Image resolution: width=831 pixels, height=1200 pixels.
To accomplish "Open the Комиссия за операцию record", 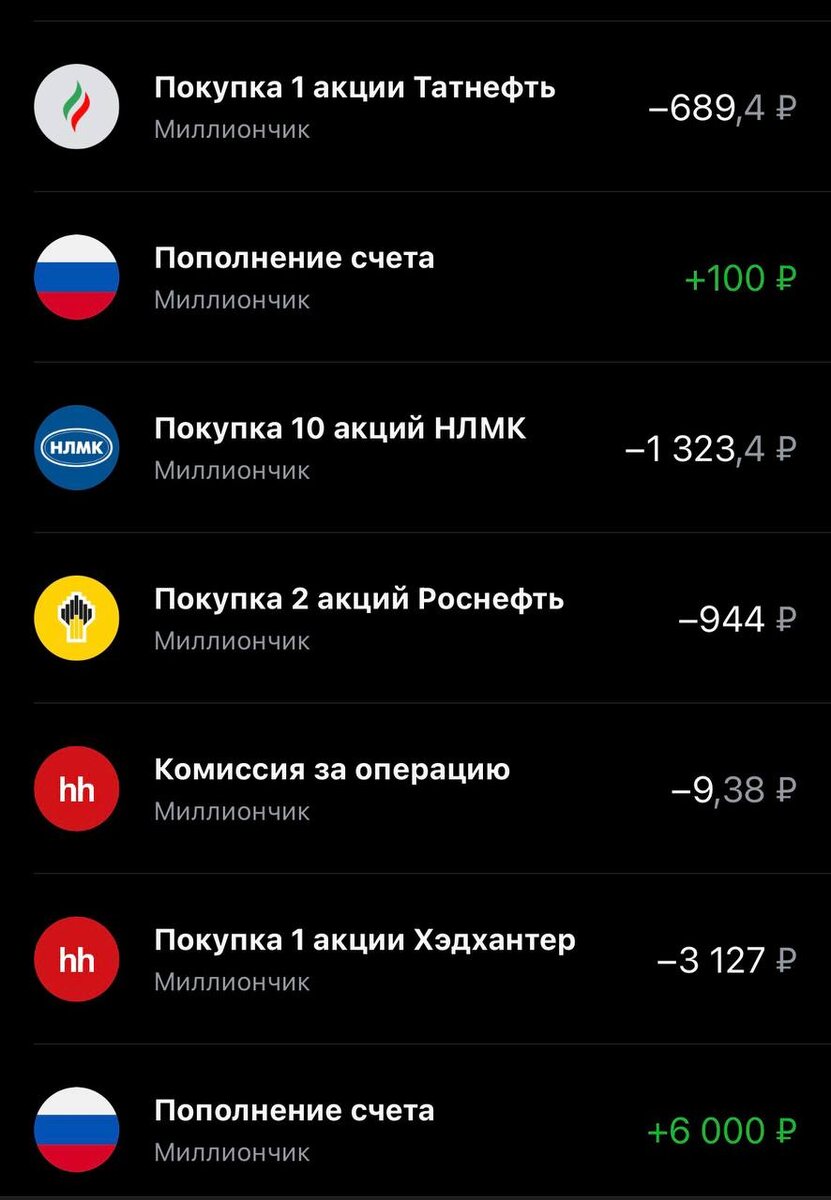I will click(x=332, y=769).
